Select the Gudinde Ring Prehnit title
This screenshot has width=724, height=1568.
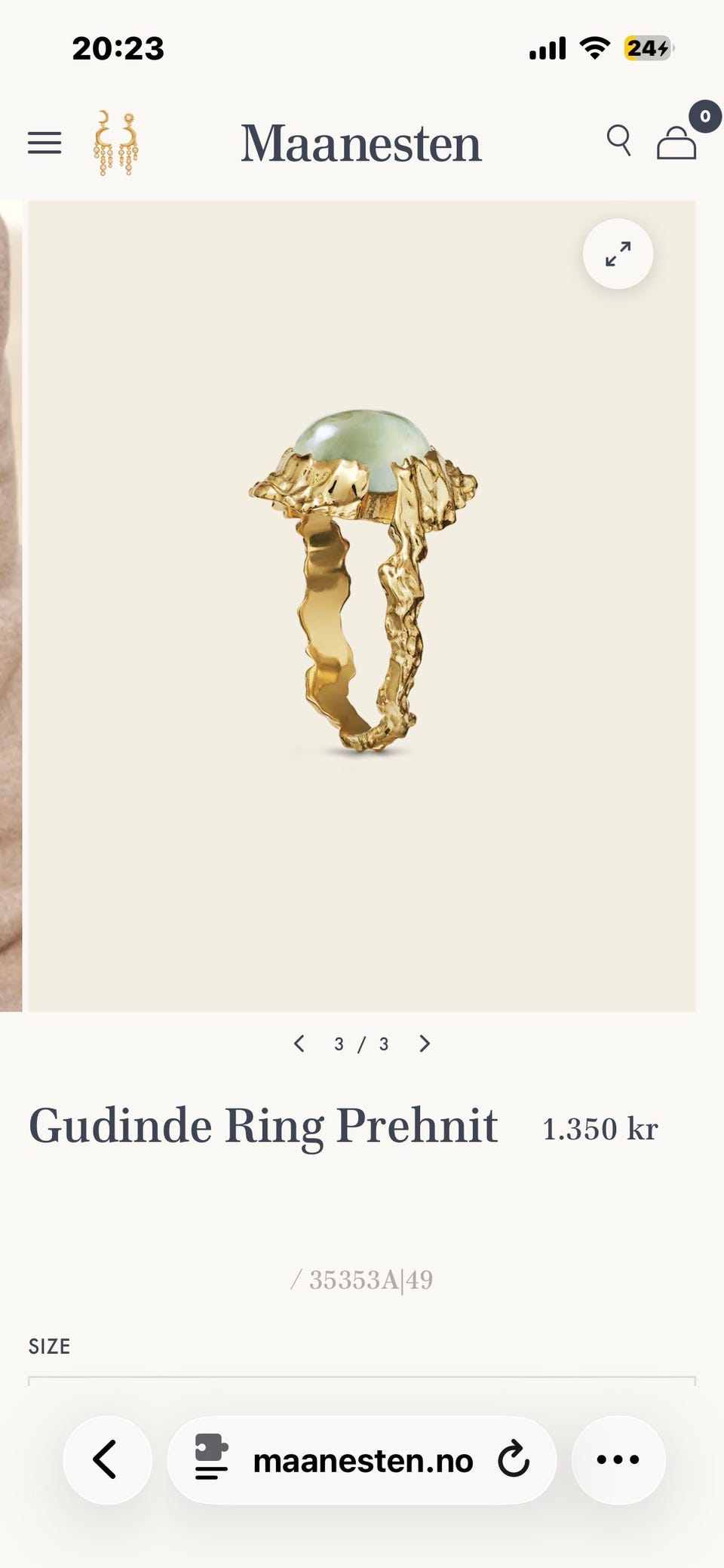click(x=263, y=1127)
